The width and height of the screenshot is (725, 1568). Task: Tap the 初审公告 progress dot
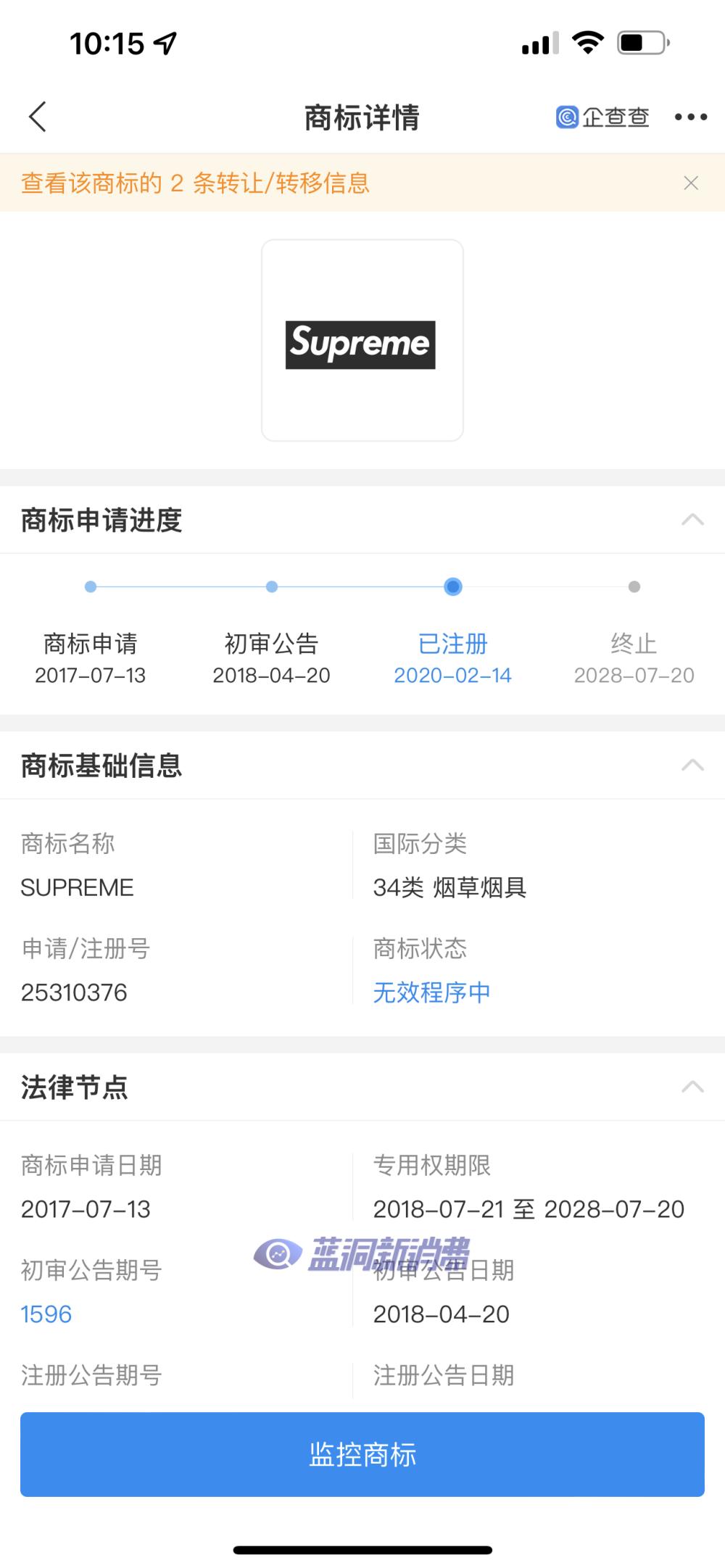point(271,586)
